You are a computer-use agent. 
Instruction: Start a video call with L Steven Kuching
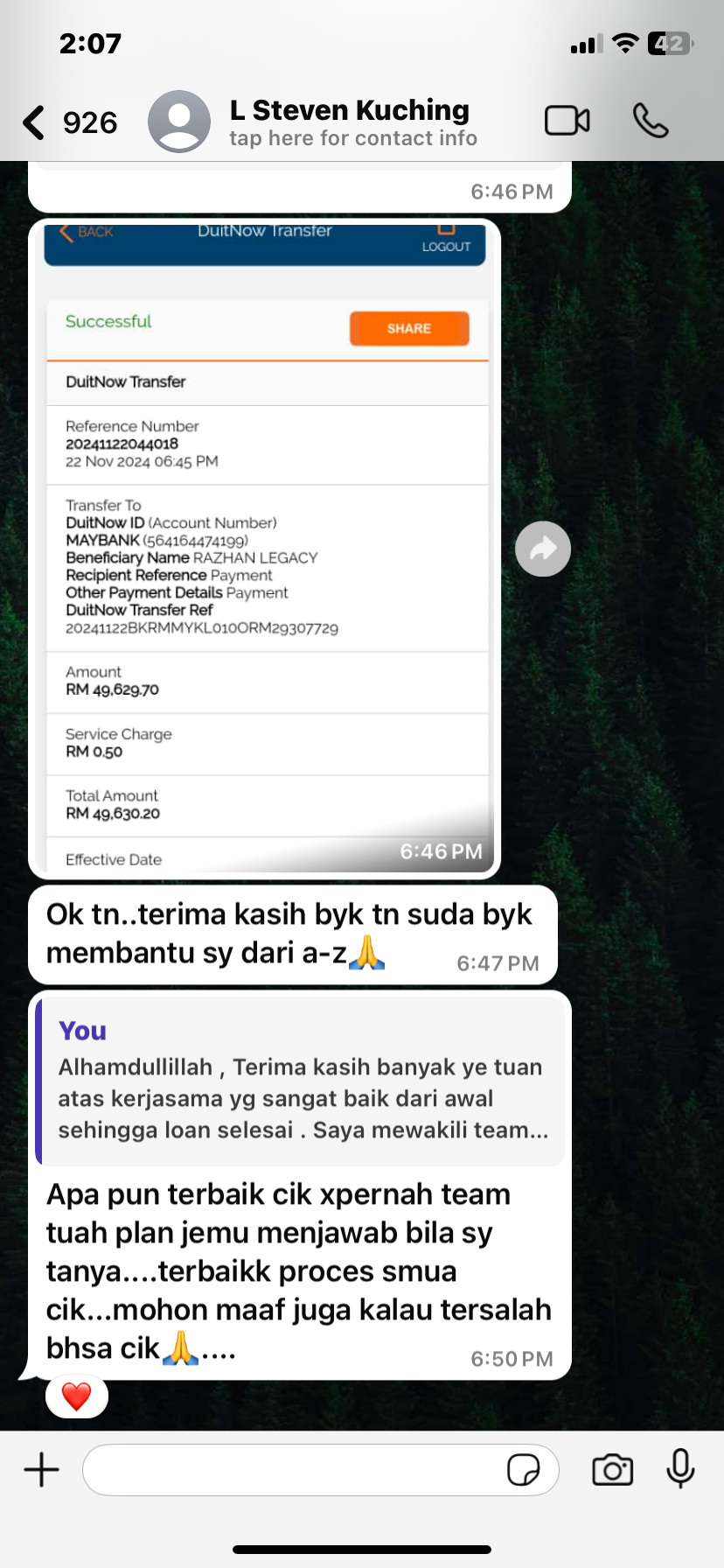(x=567, y=121)
